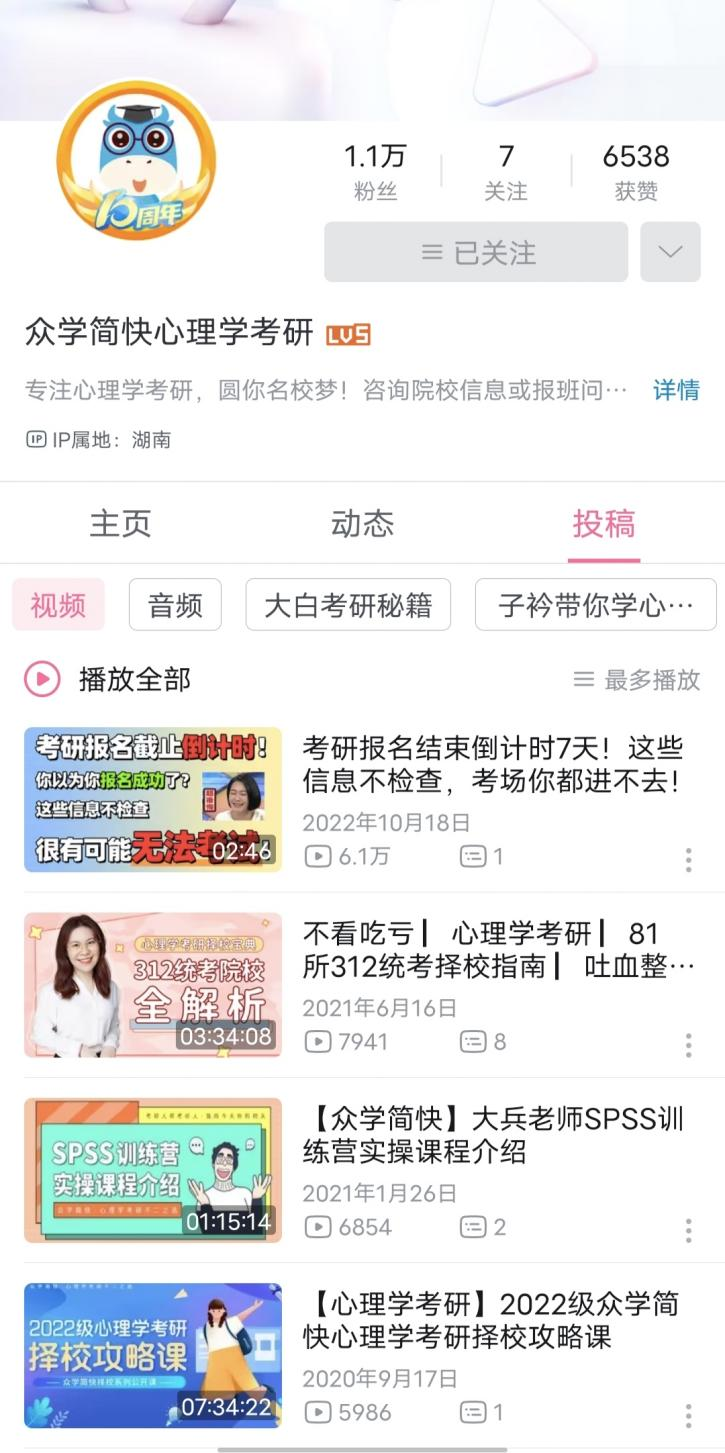Image resolution: width=725 pixels, height=1453 pixels.
Task: Select the 音频 chip
Action: (x=175, y=605)
